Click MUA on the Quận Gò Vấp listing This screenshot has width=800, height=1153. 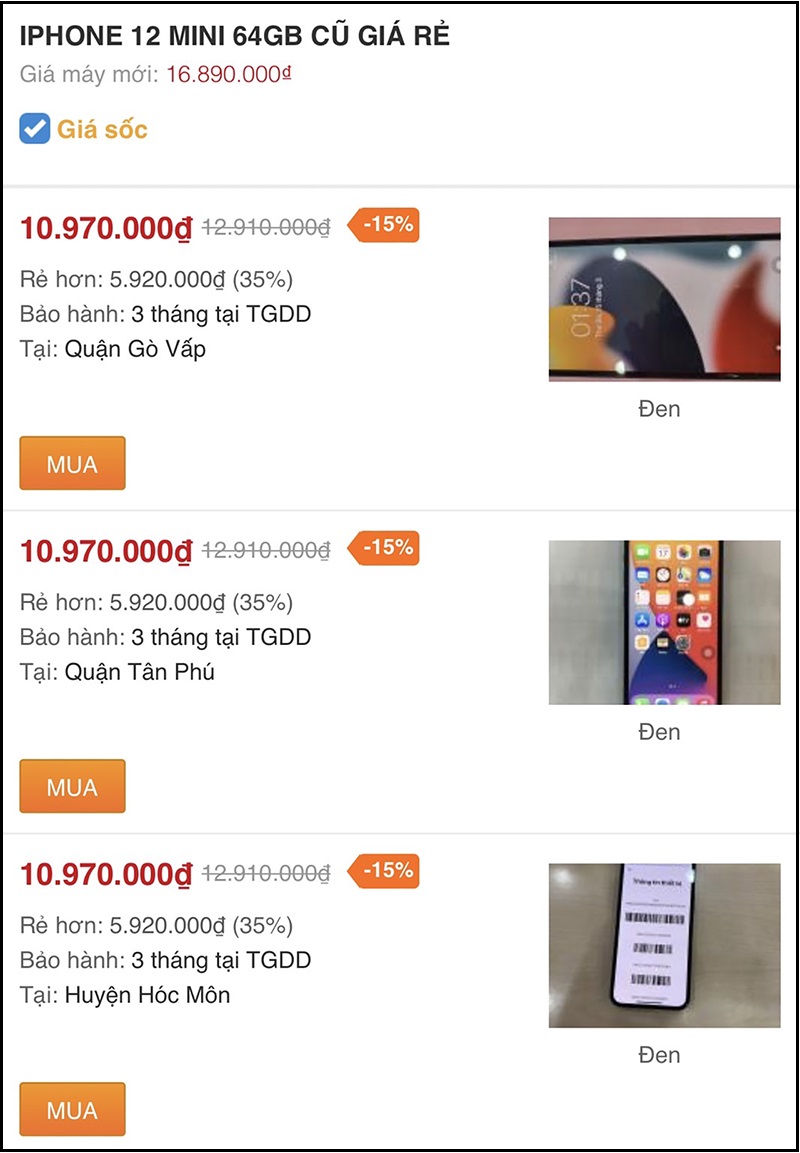[71, 462]
